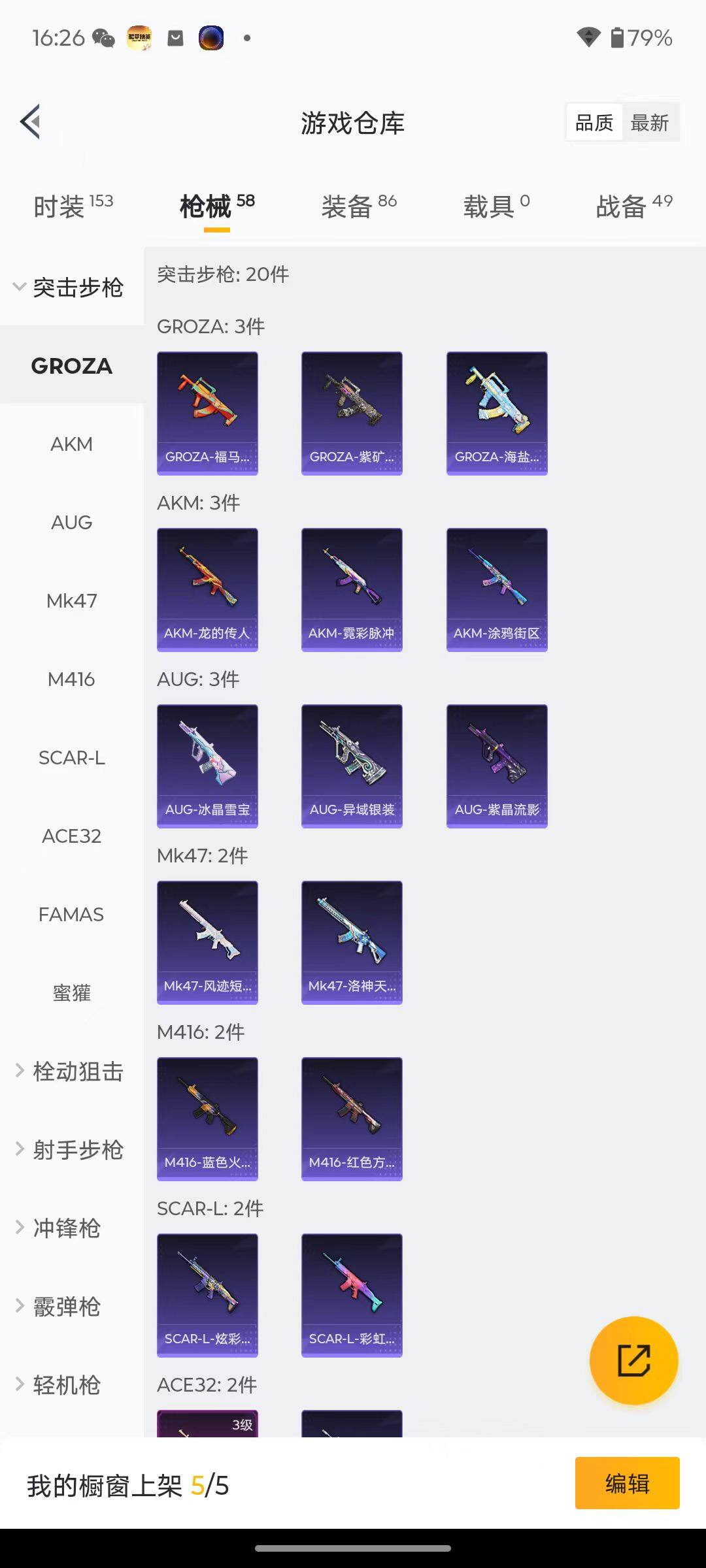Open the GROZA-福马 skin tile
The image size is (706, 1568).
tap(207, 413)
